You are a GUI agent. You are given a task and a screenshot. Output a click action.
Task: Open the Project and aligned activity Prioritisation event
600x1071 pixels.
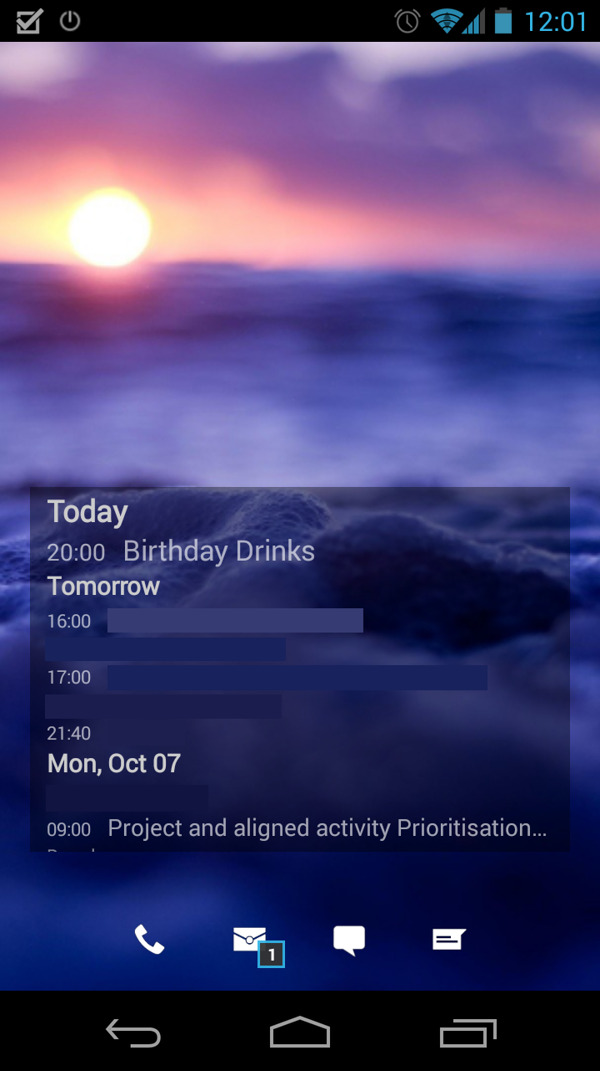pos(326,828)
